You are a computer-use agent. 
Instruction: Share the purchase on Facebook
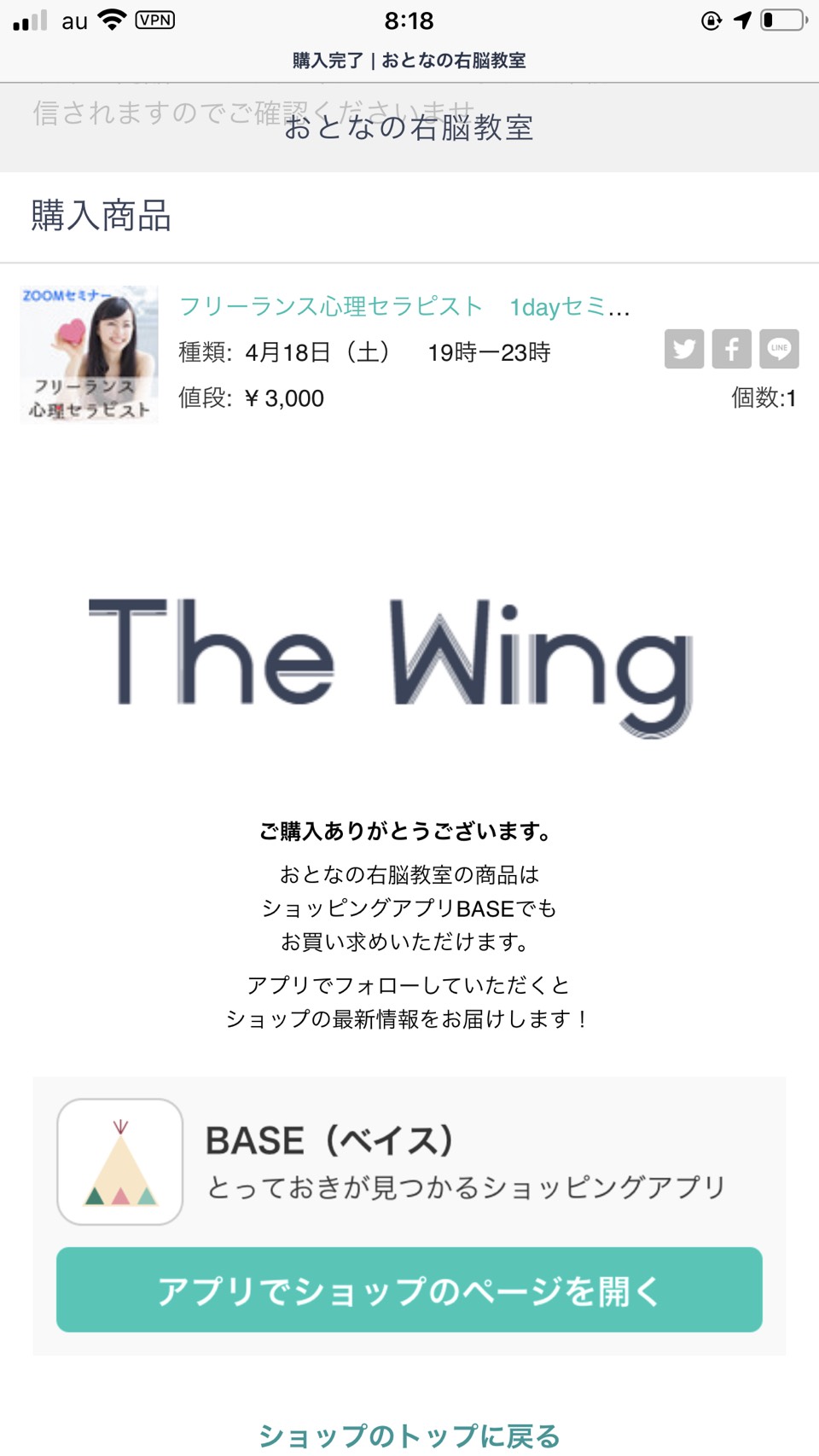coord(732,349)
